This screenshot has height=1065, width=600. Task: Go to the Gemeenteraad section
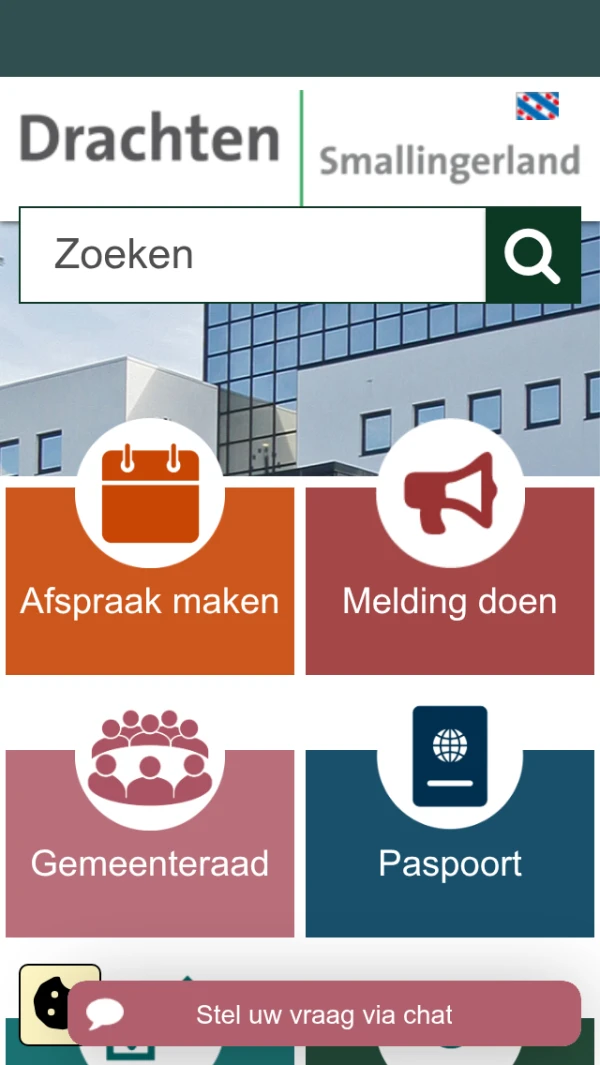coord(150,842)
